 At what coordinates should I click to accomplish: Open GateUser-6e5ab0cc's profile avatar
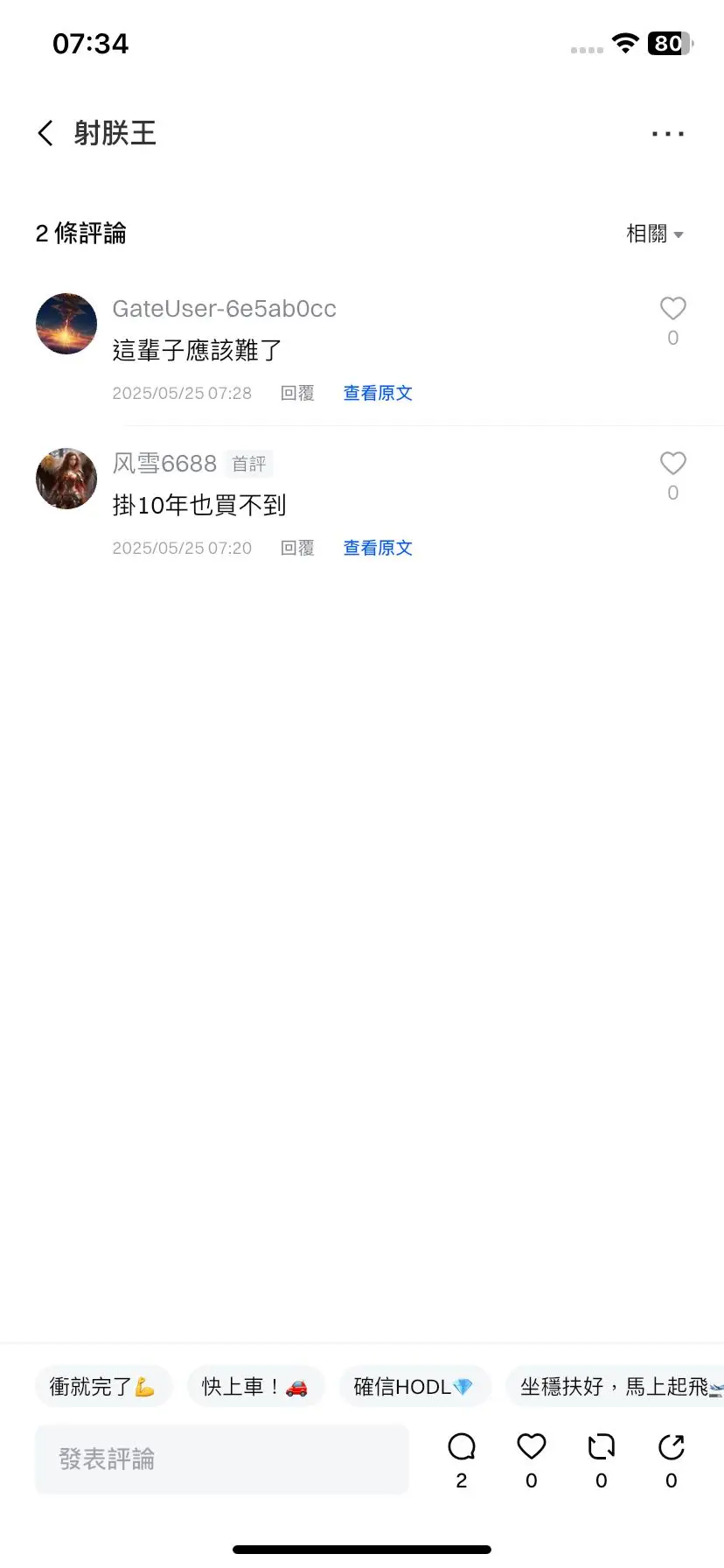point(66,324)
